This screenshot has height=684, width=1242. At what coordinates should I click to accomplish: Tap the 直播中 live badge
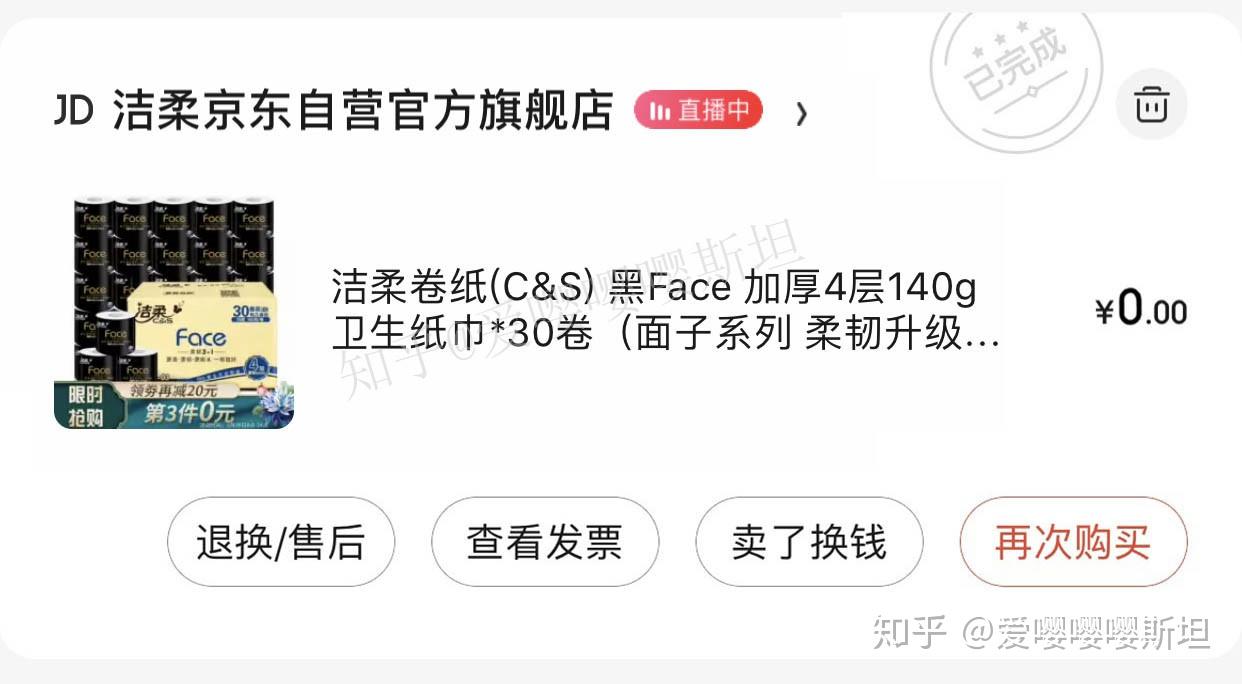pos(698,111)
